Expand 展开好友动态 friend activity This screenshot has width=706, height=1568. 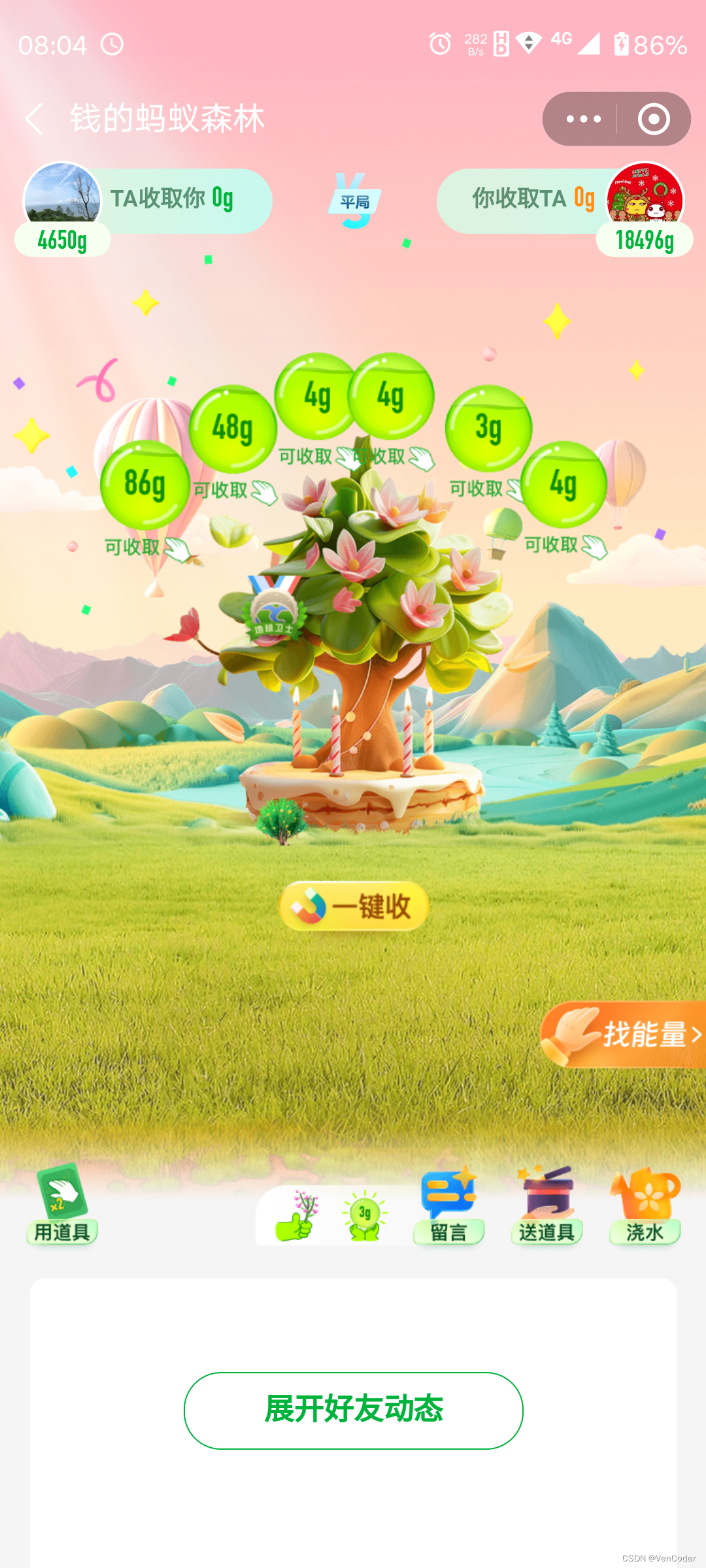[353, 1410]
